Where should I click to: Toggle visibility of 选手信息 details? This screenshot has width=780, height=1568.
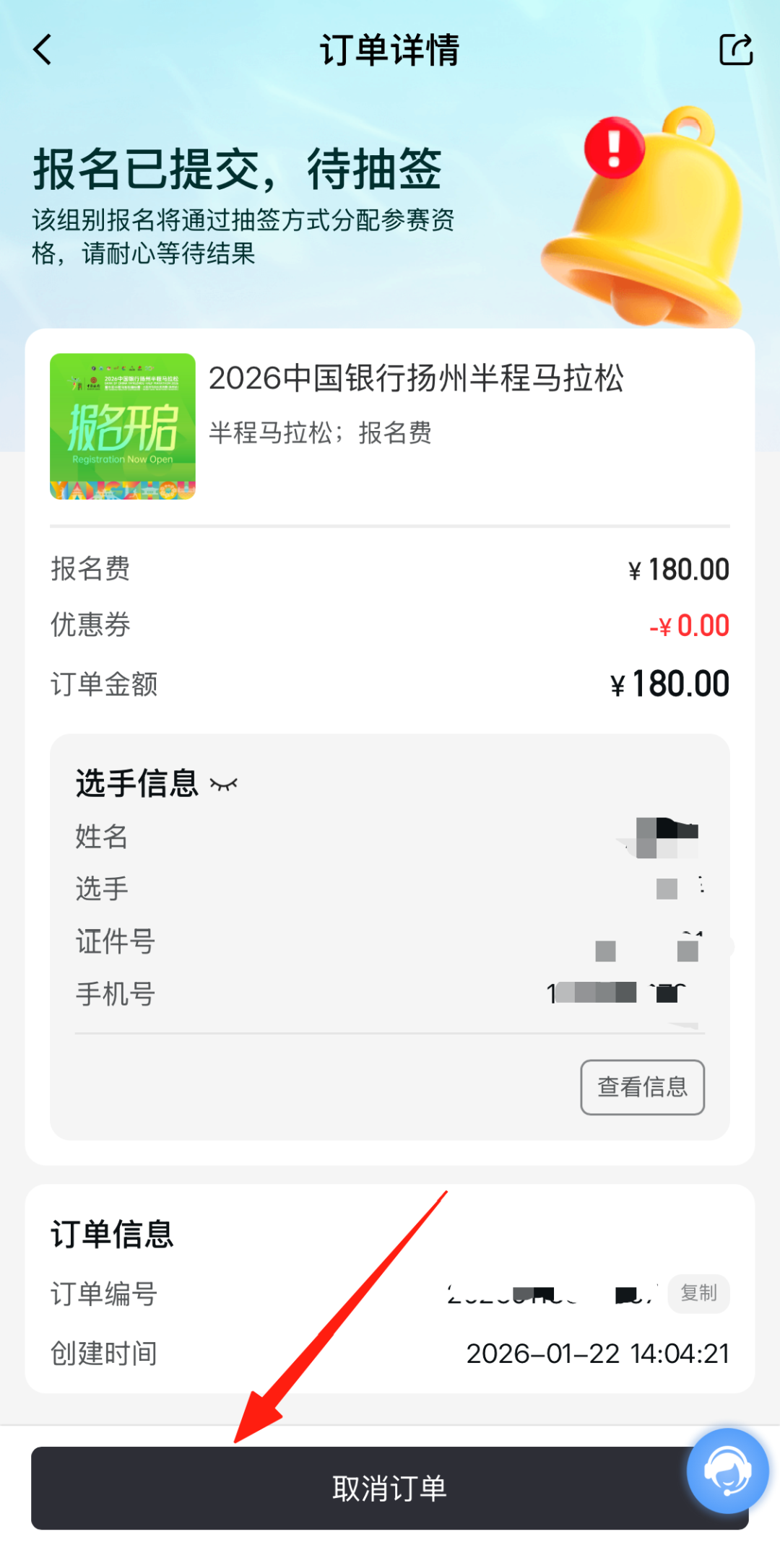coord(223,785)
